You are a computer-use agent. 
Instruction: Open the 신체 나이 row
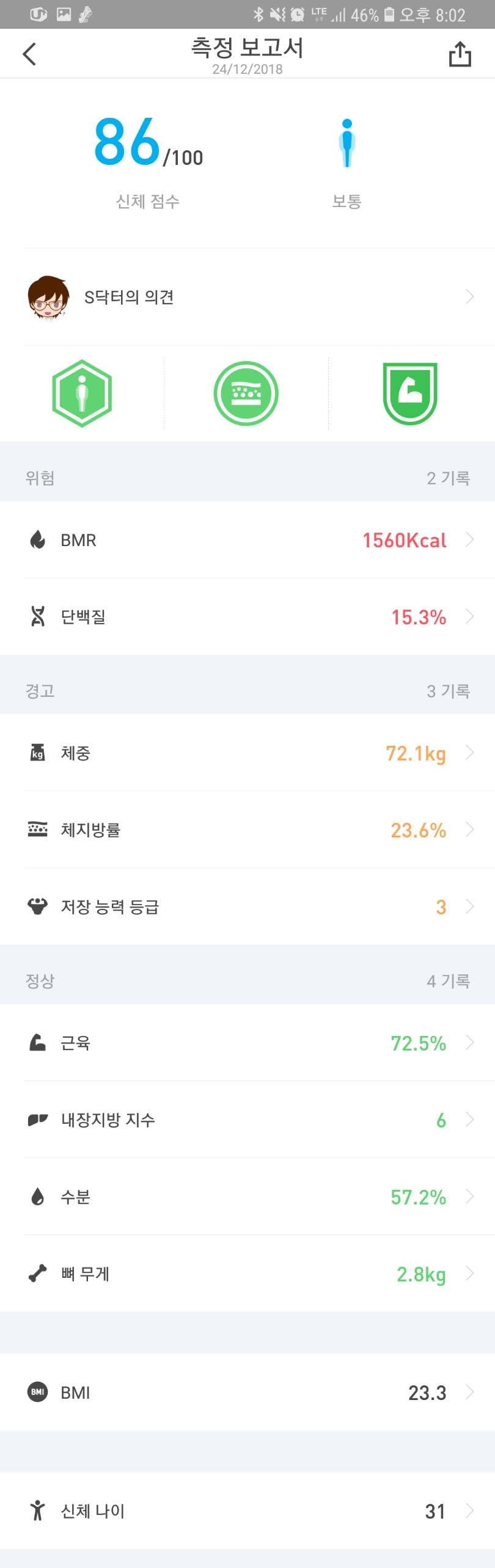[x=248, y=1511]
